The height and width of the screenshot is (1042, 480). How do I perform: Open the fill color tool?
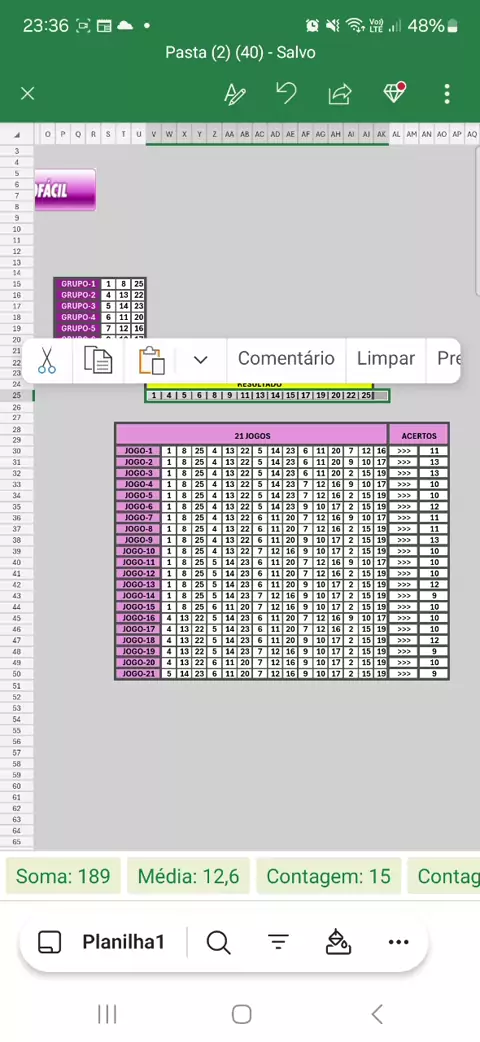click(x=338, y=942)
